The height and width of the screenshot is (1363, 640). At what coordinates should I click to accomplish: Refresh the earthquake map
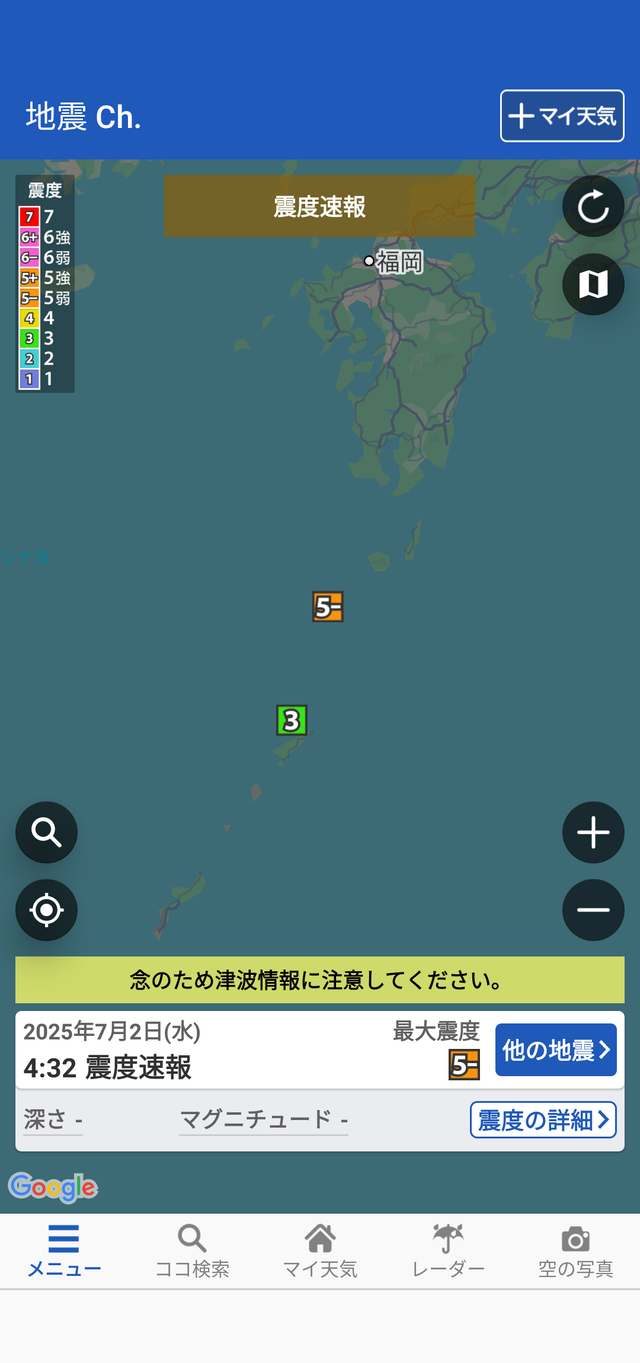[593, 207]
